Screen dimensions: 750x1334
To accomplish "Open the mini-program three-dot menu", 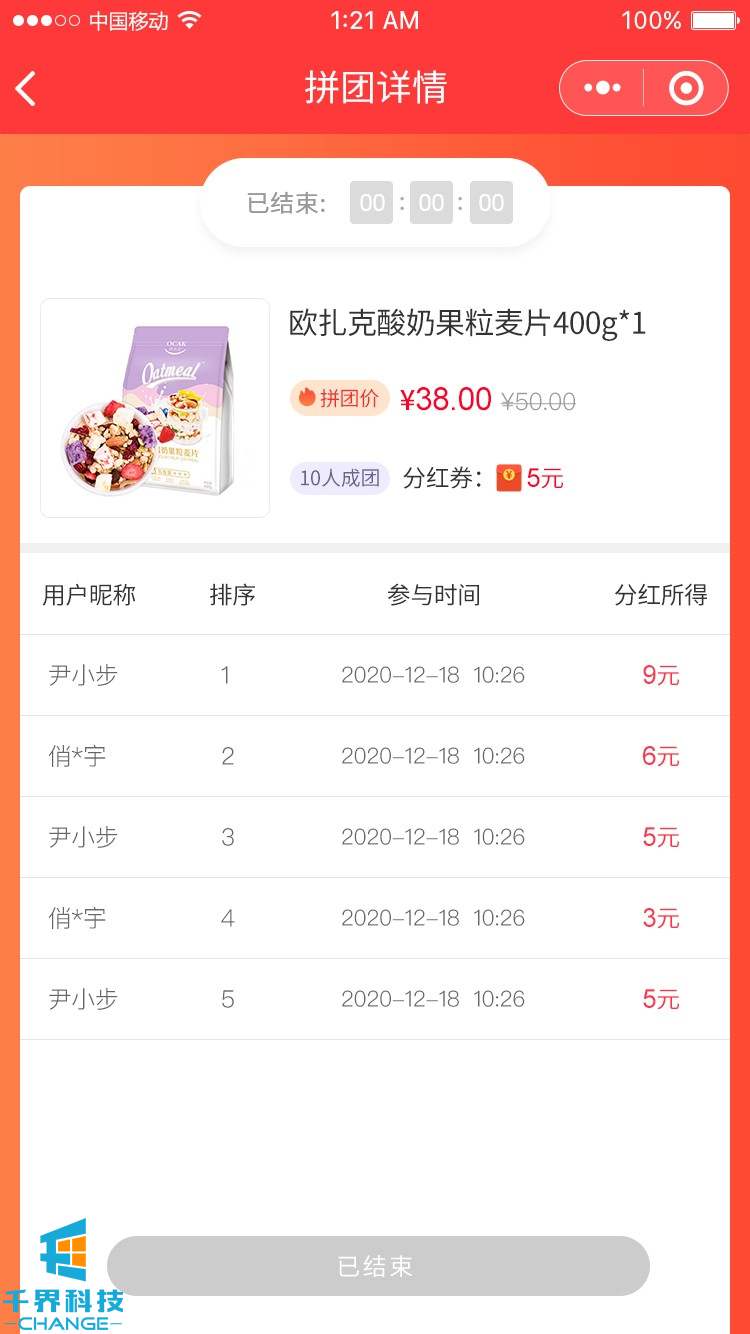I will coord(602,89).
